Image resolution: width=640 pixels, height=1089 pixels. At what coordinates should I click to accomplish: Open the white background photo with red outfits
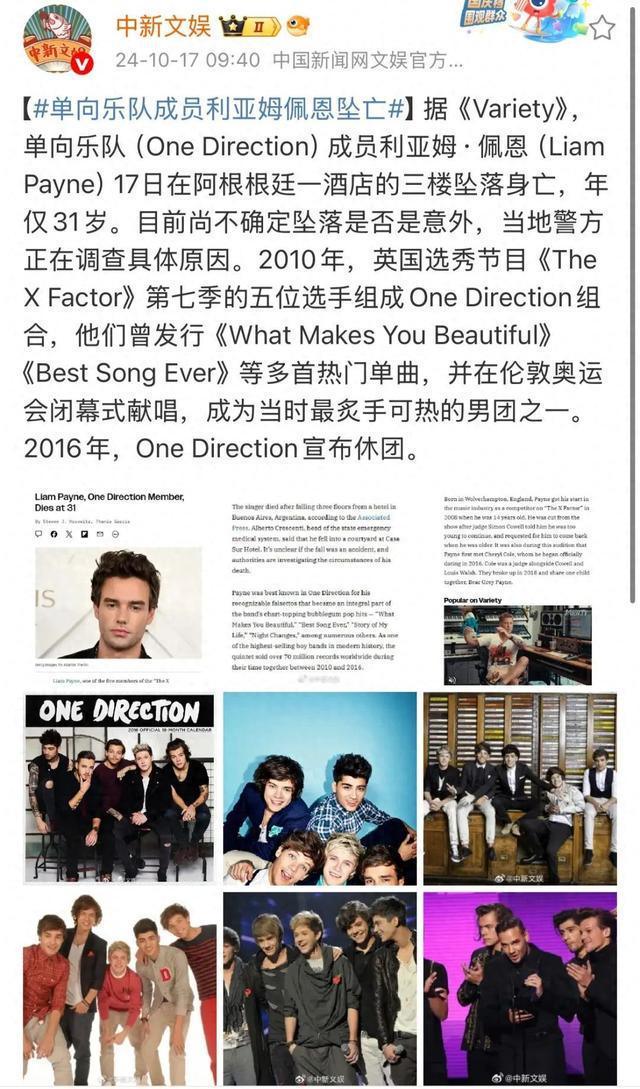pyautogui.click(x=119, y=988)
